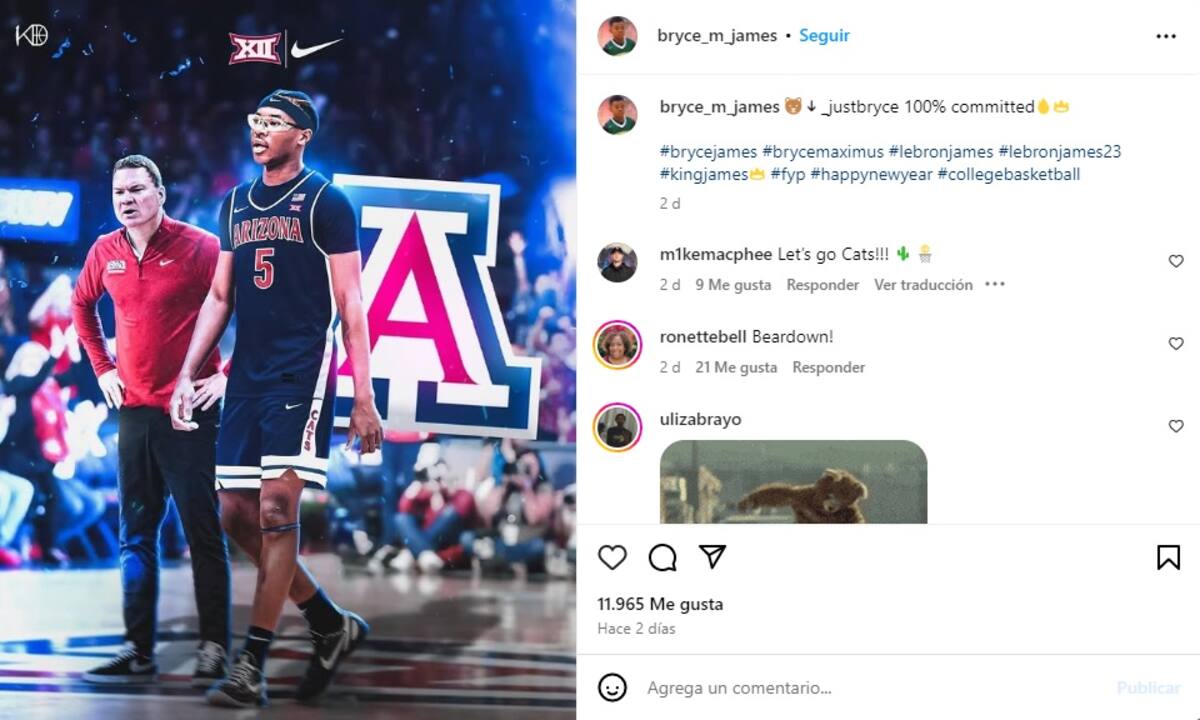1200x720 pixels.
Task: View the 11.965 Me gusta likes list
Action: 660,604
